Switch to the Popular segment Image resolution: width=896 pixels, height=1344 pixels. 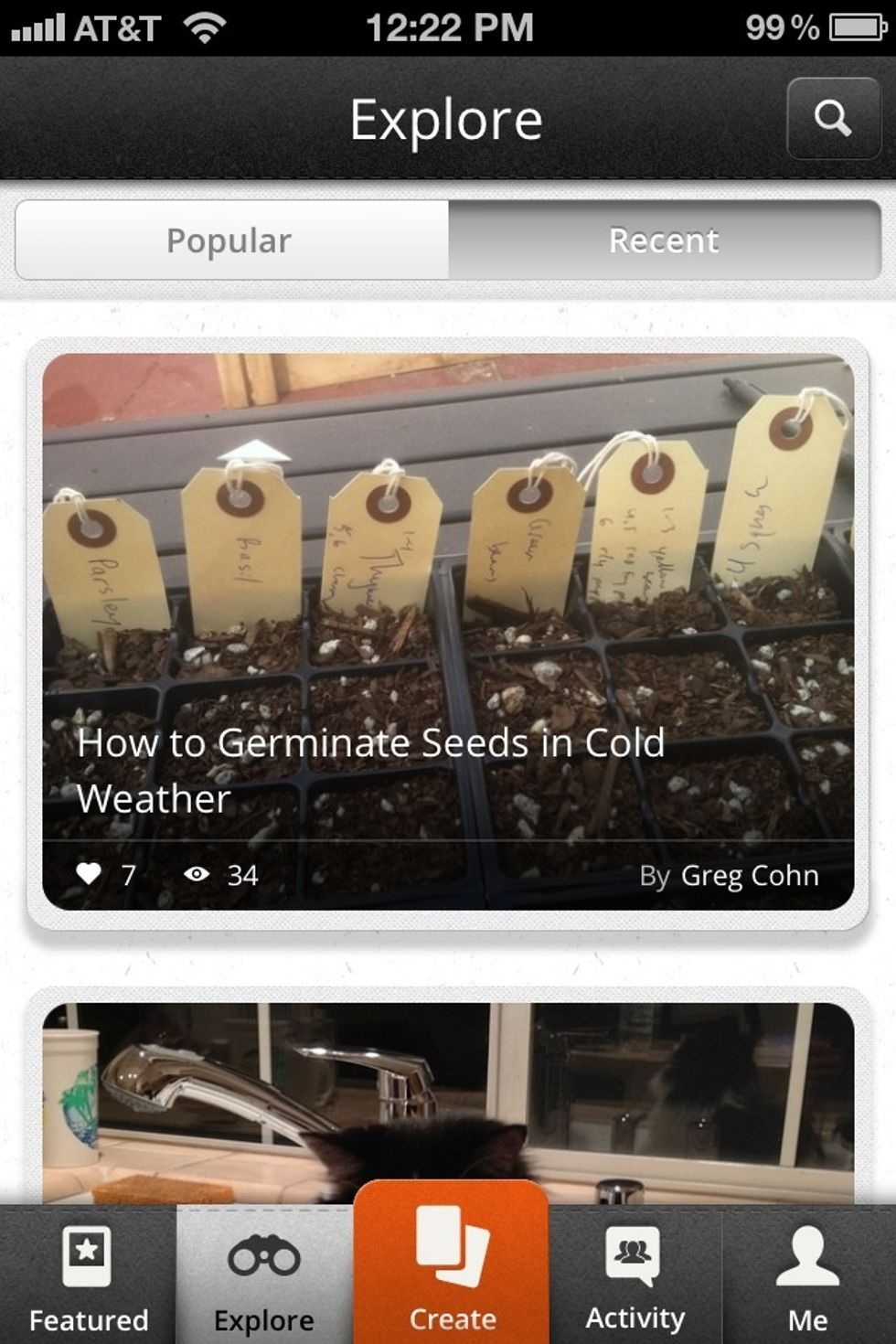228,240
